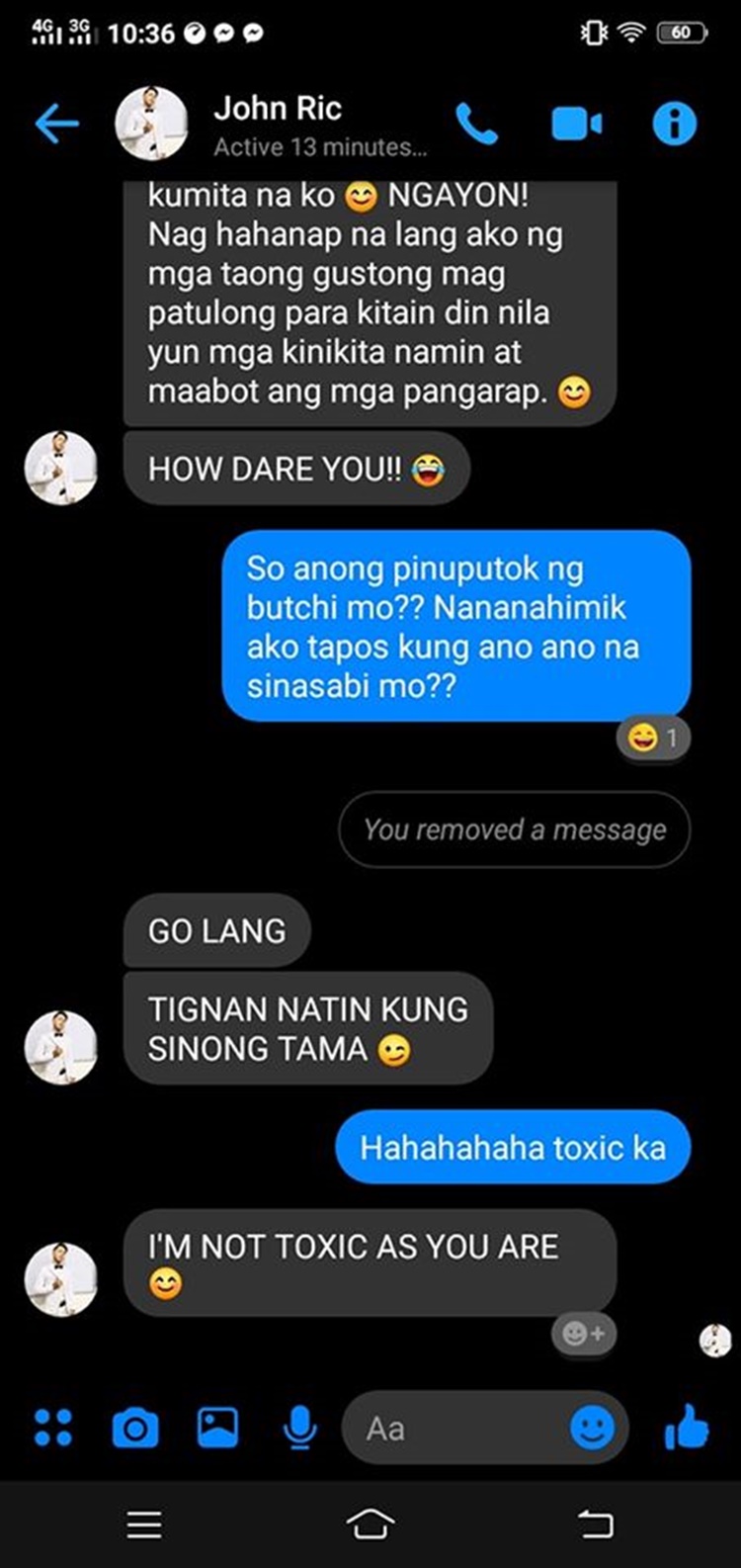Open the more options grid icon
741x1568 pixels.
[52, 1428]
